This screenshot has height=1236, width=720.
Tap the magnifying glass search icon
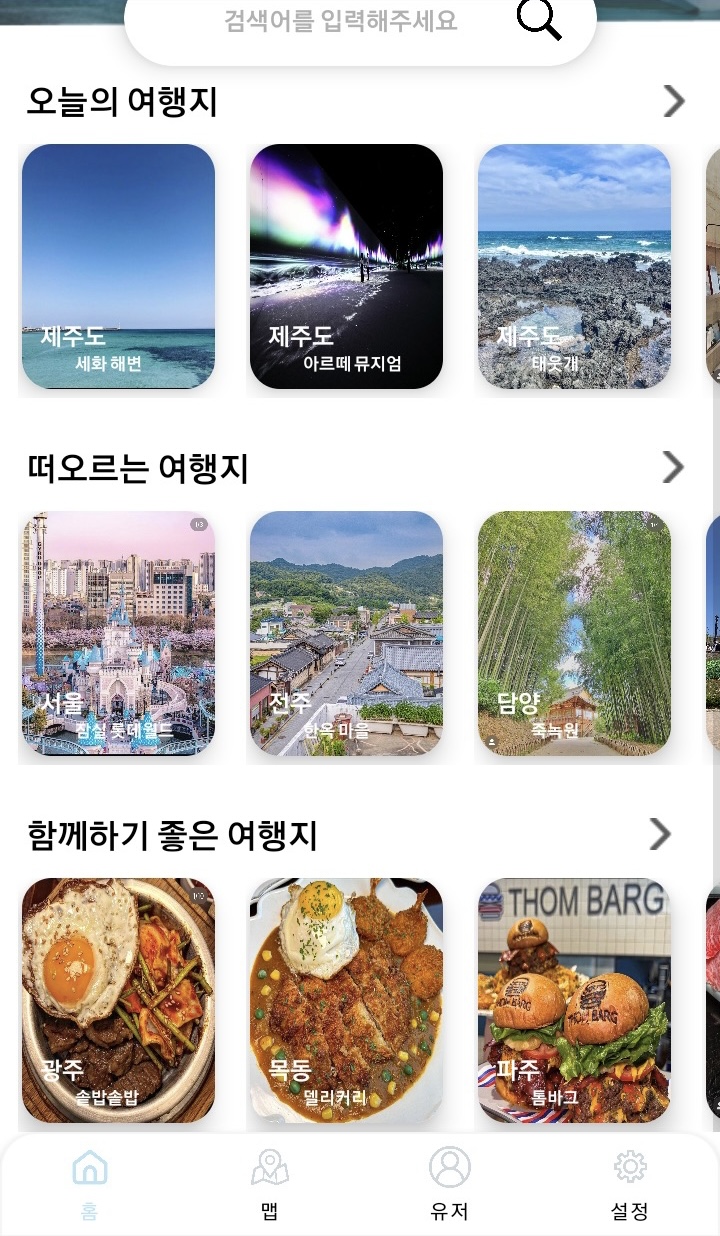click(x=539, y=20)
